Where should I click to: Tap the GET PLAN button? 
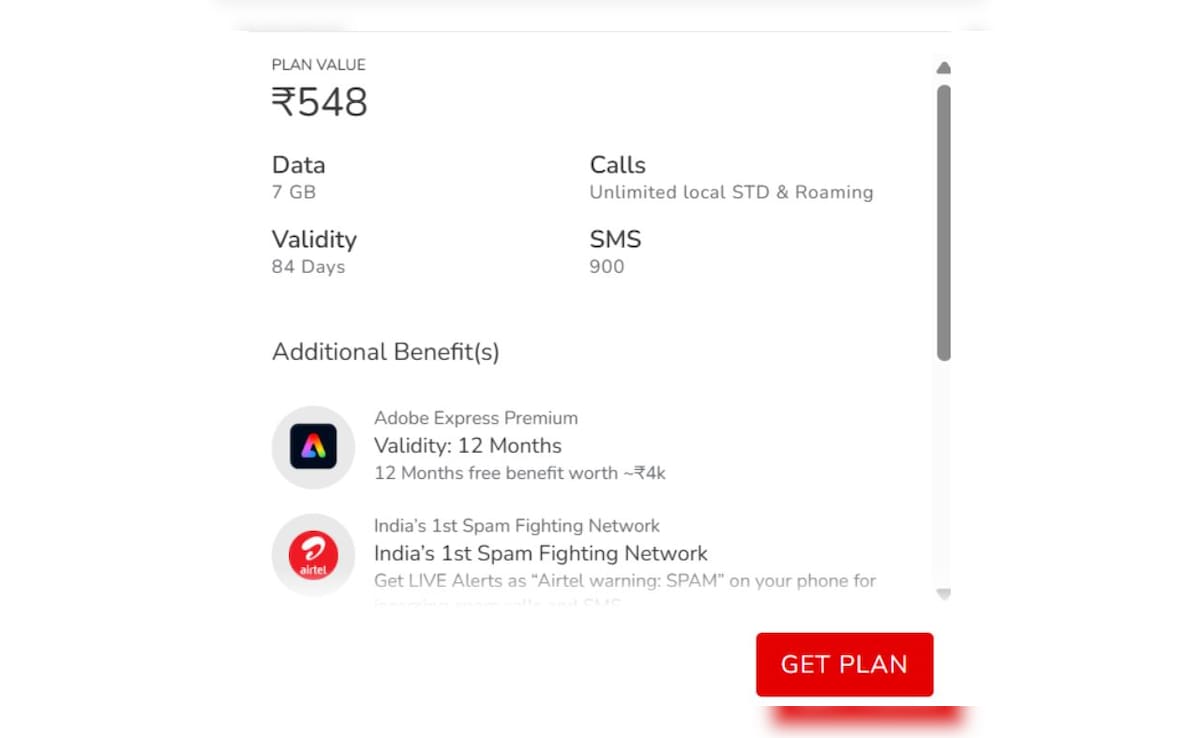coord(844,664)
